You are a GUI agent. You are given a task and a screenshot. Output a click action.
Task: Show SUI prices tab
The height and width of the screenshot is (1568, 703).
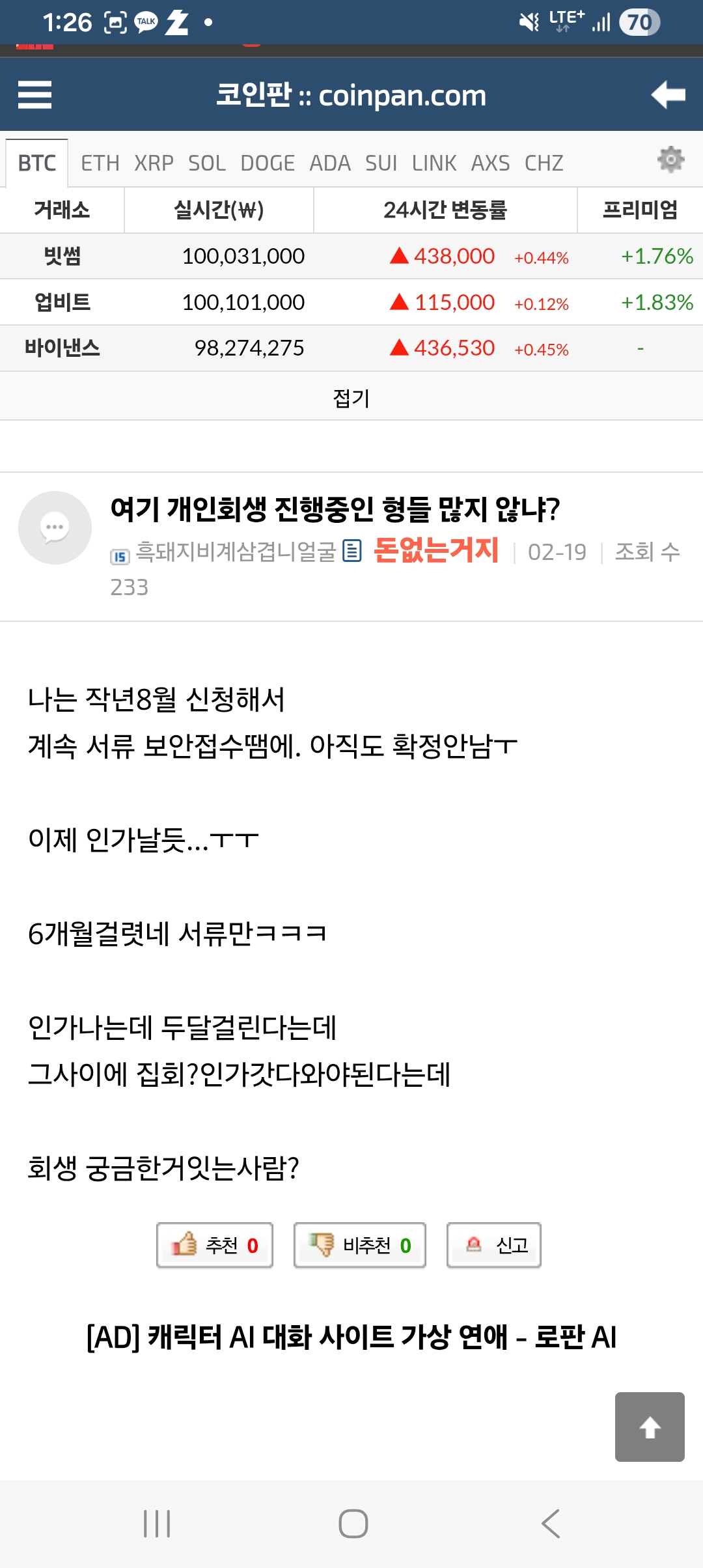point(381,163)
